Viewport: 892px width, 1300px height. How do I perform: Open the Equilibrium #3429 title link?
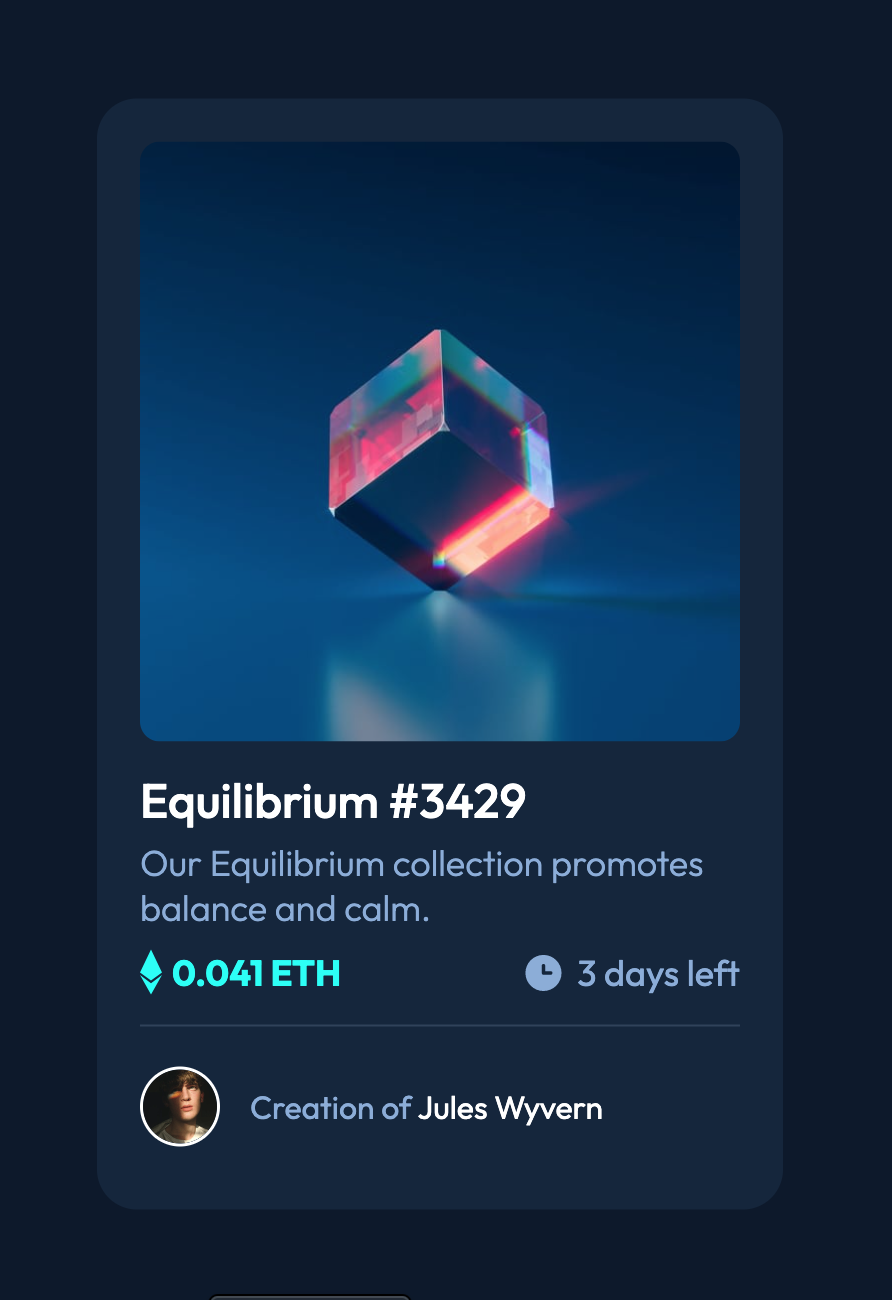pos(333,802)
